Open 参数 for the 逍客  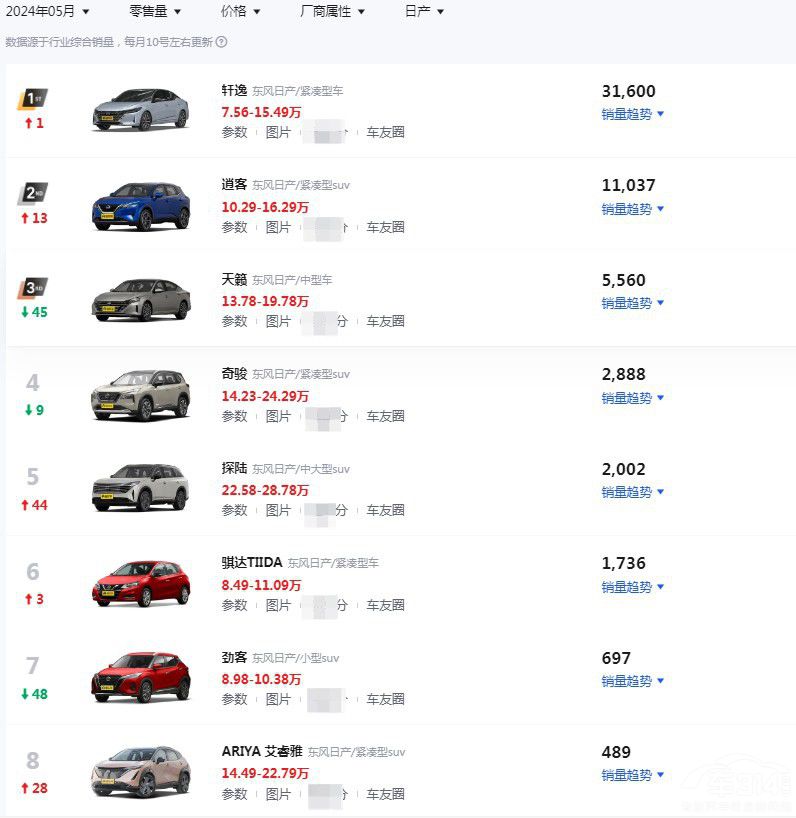[x=234, y=227]
